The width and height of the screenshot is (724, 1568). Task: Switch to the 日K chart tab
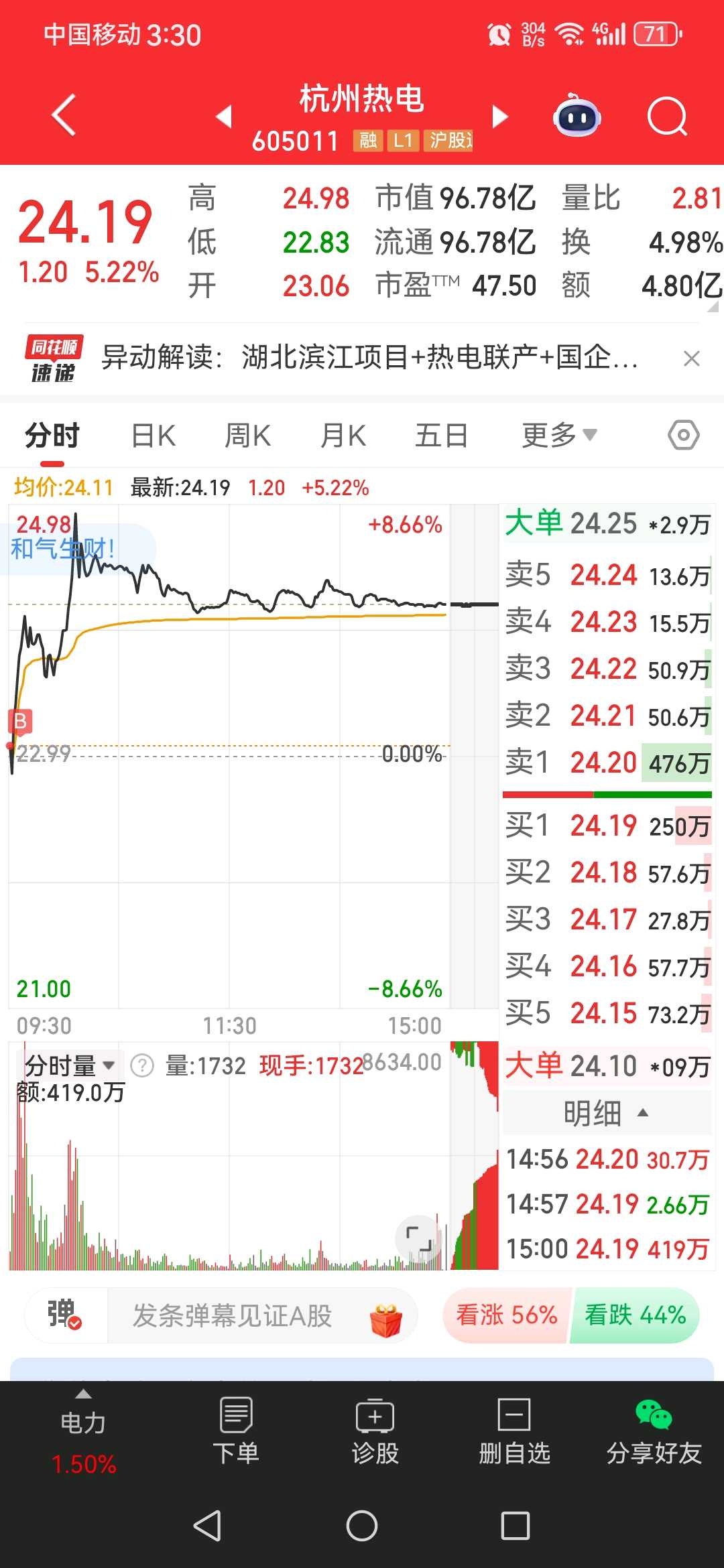pyautogui.click(x=154, y=436)
